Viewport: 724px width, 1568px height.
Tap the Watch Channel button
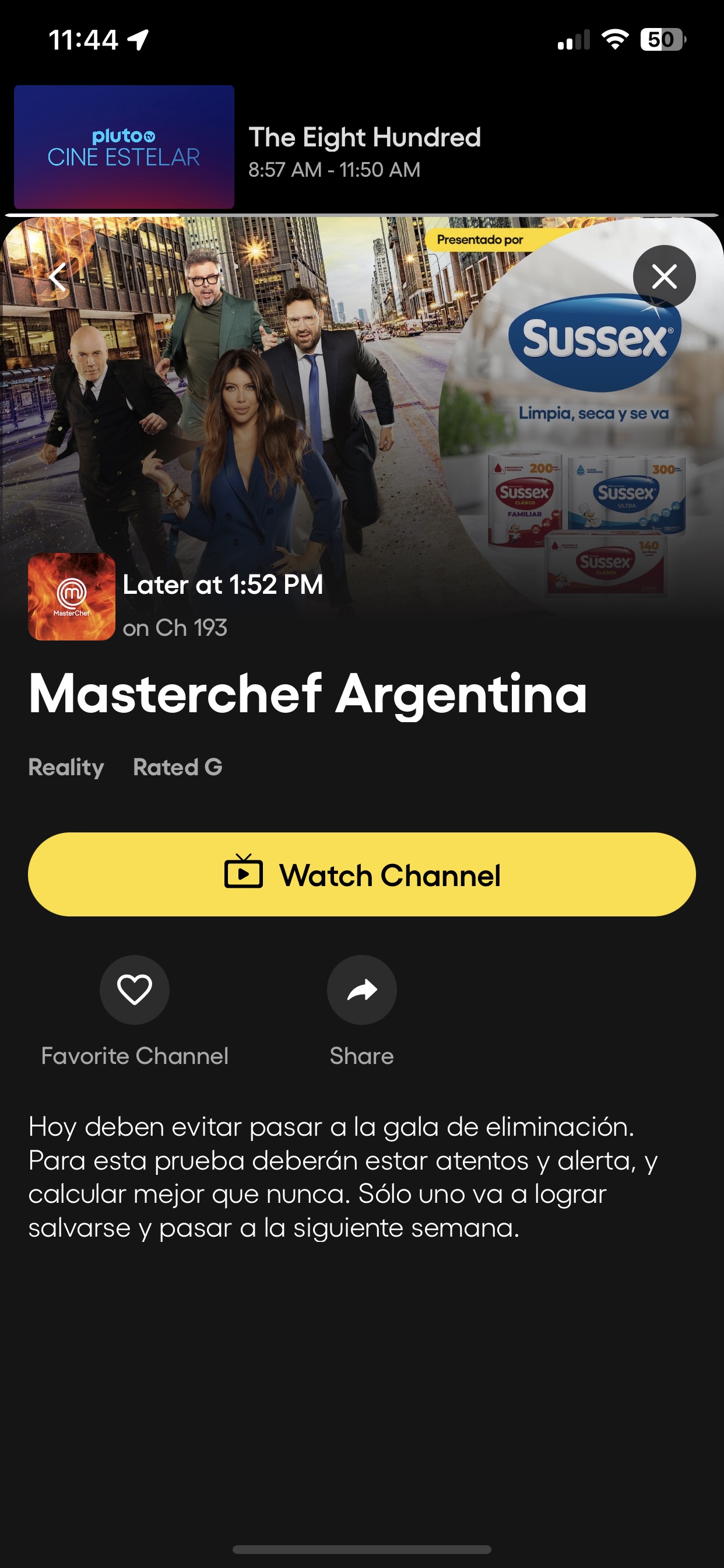[x=362, y=874]
